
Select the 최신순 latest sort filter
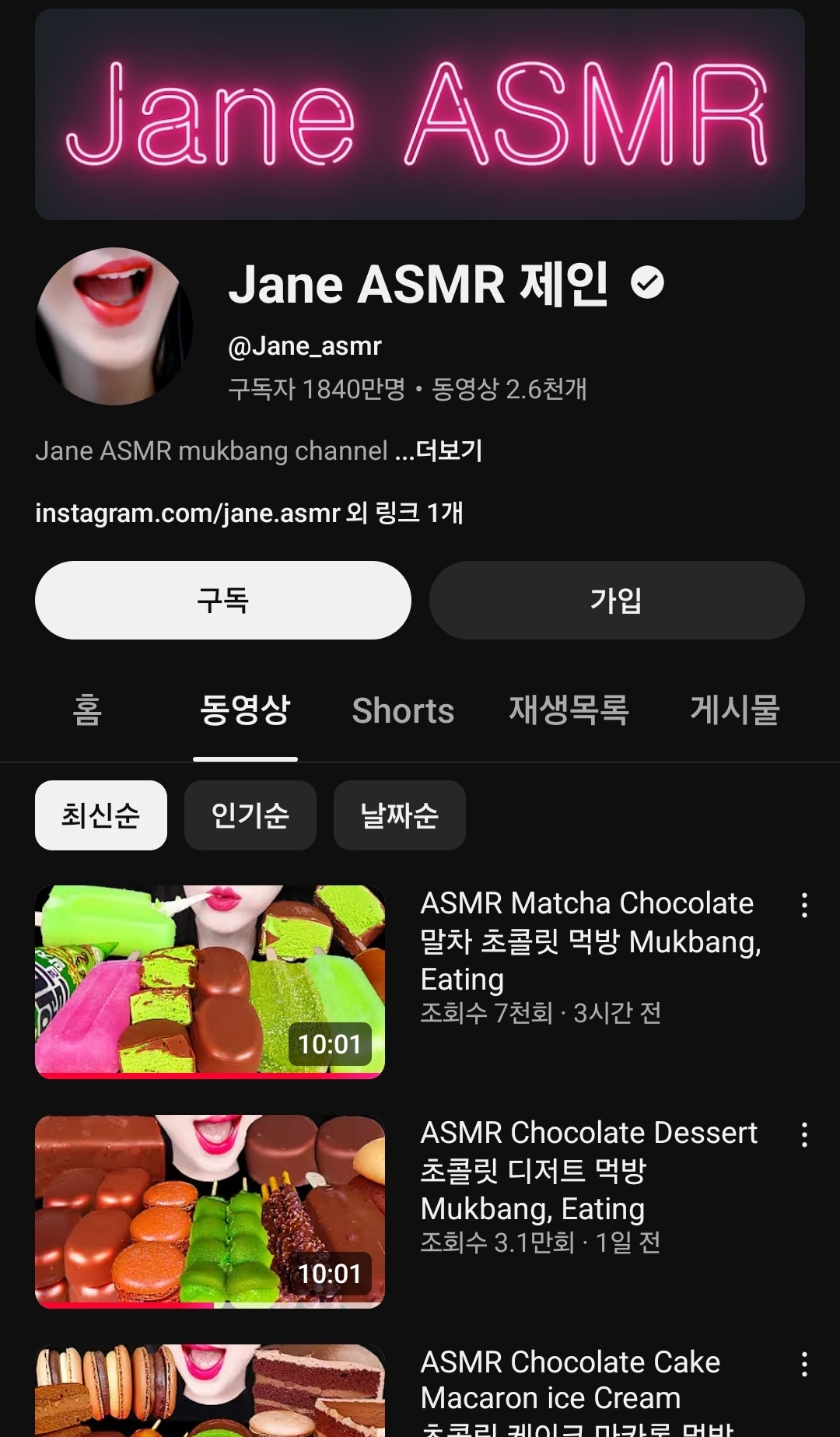point(100,815)
